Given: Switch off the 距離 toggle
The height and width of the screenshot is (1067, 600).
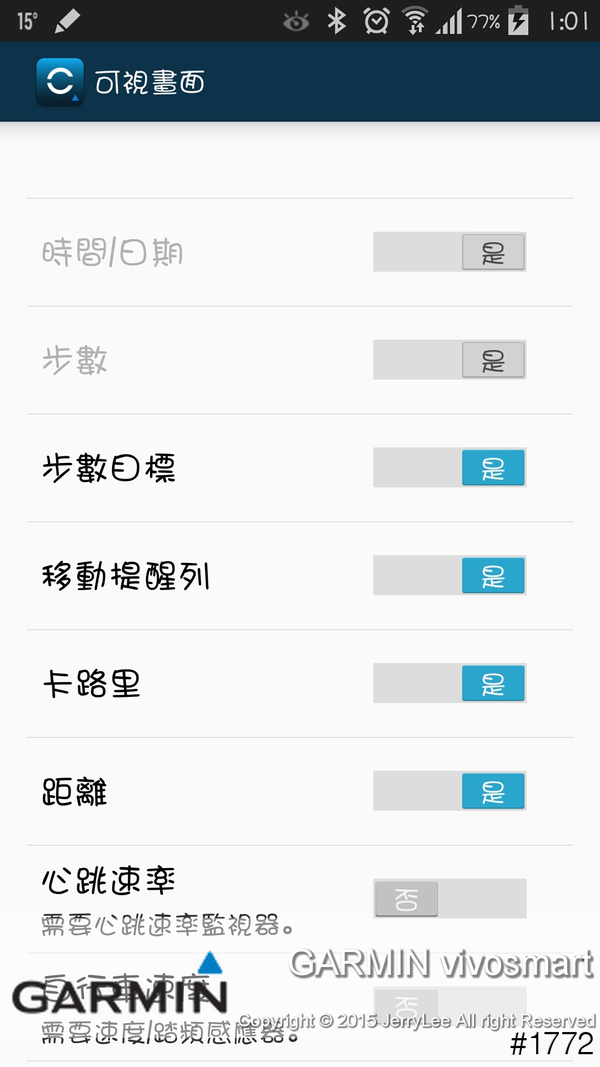Looking at the screenshot, I should point(449,792).
